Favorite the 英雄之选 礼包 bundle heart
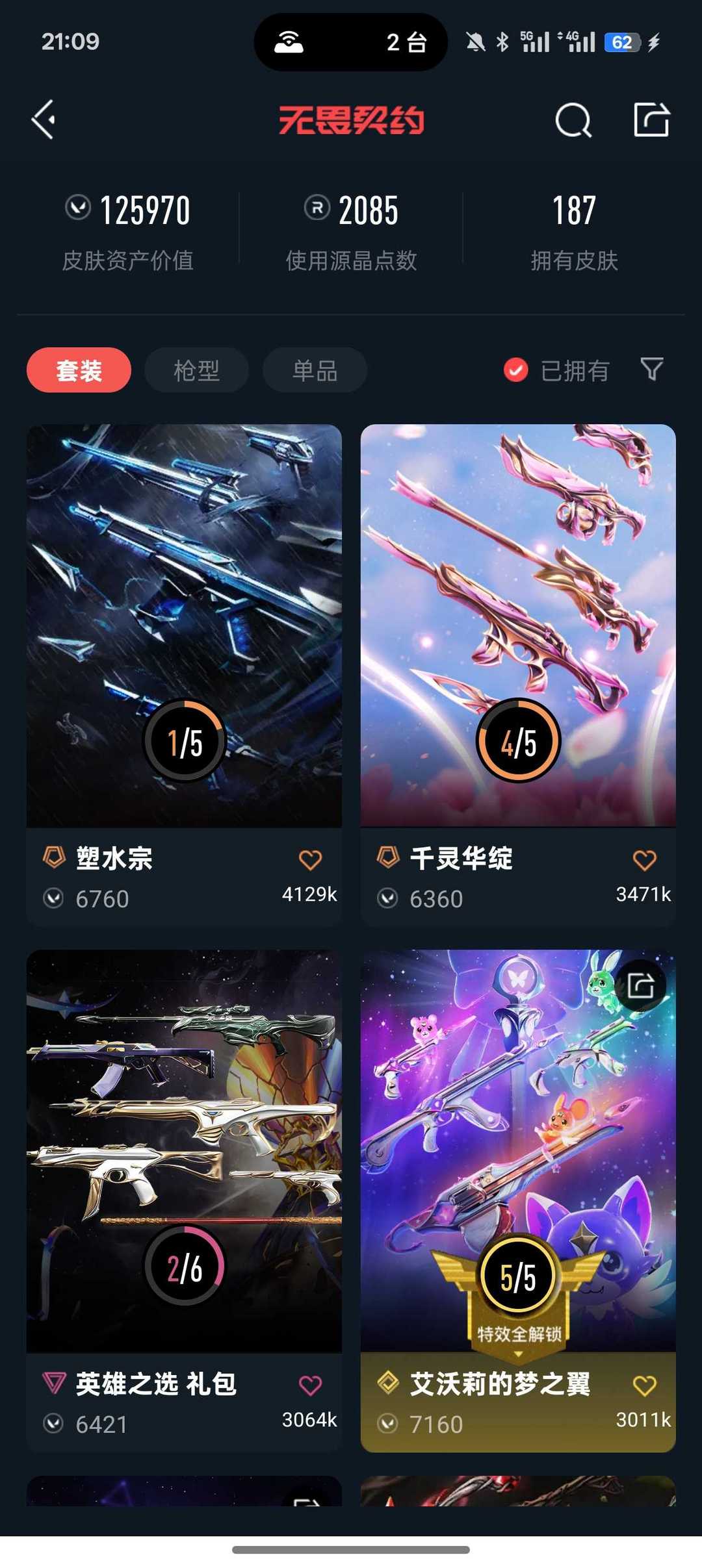This screenshot has height=1568, width=702. click(310, 1385)
